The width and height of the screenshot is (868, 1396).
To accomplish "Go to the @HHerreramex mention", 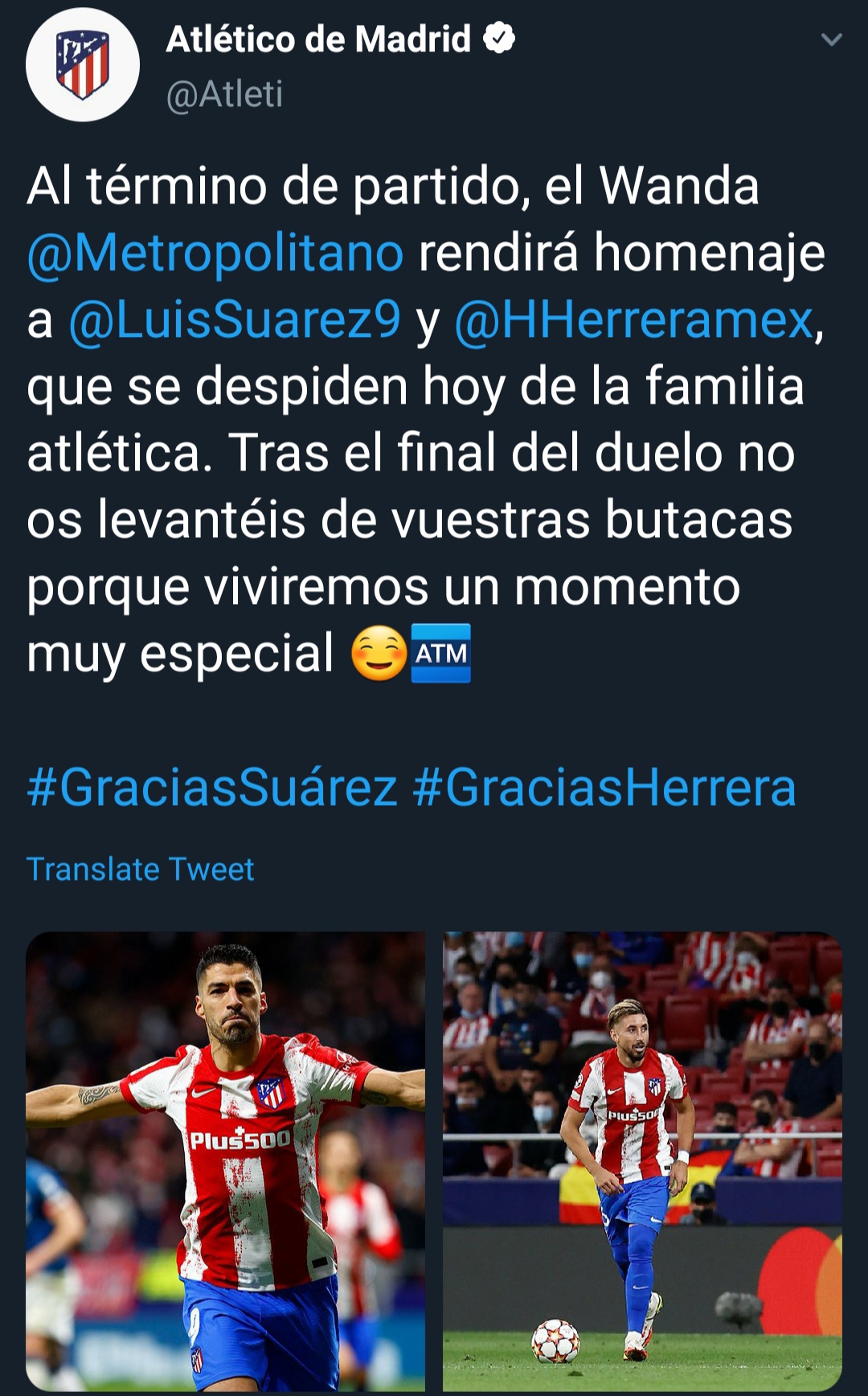I will point(635,320).
